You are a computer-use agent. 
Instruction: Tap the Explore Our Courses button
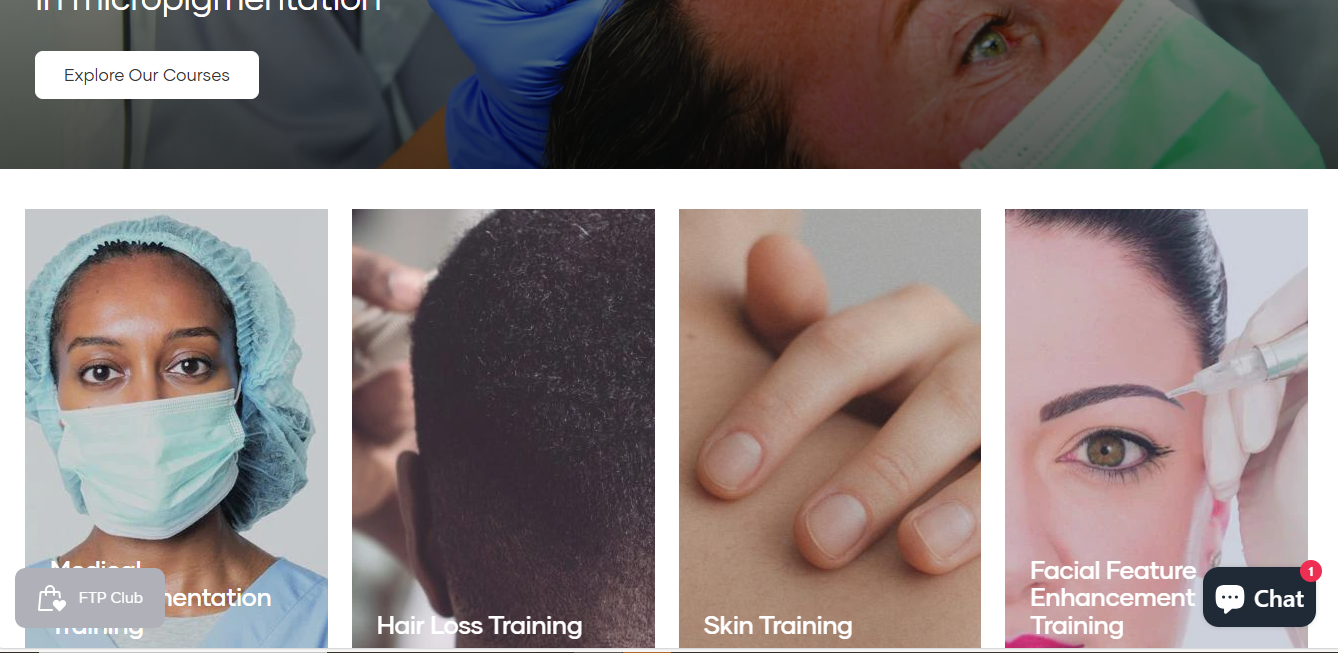pos(147,75)
